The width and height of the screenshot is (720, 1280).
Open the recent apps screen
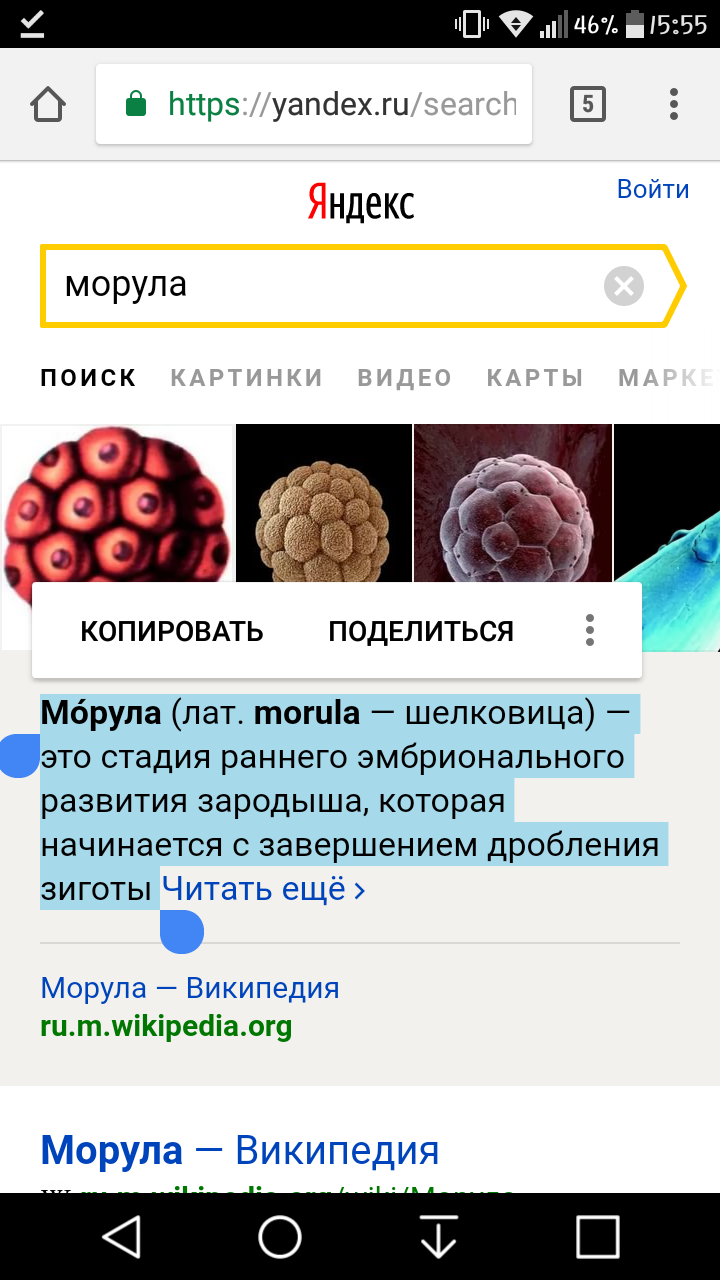pos(598,1237)
